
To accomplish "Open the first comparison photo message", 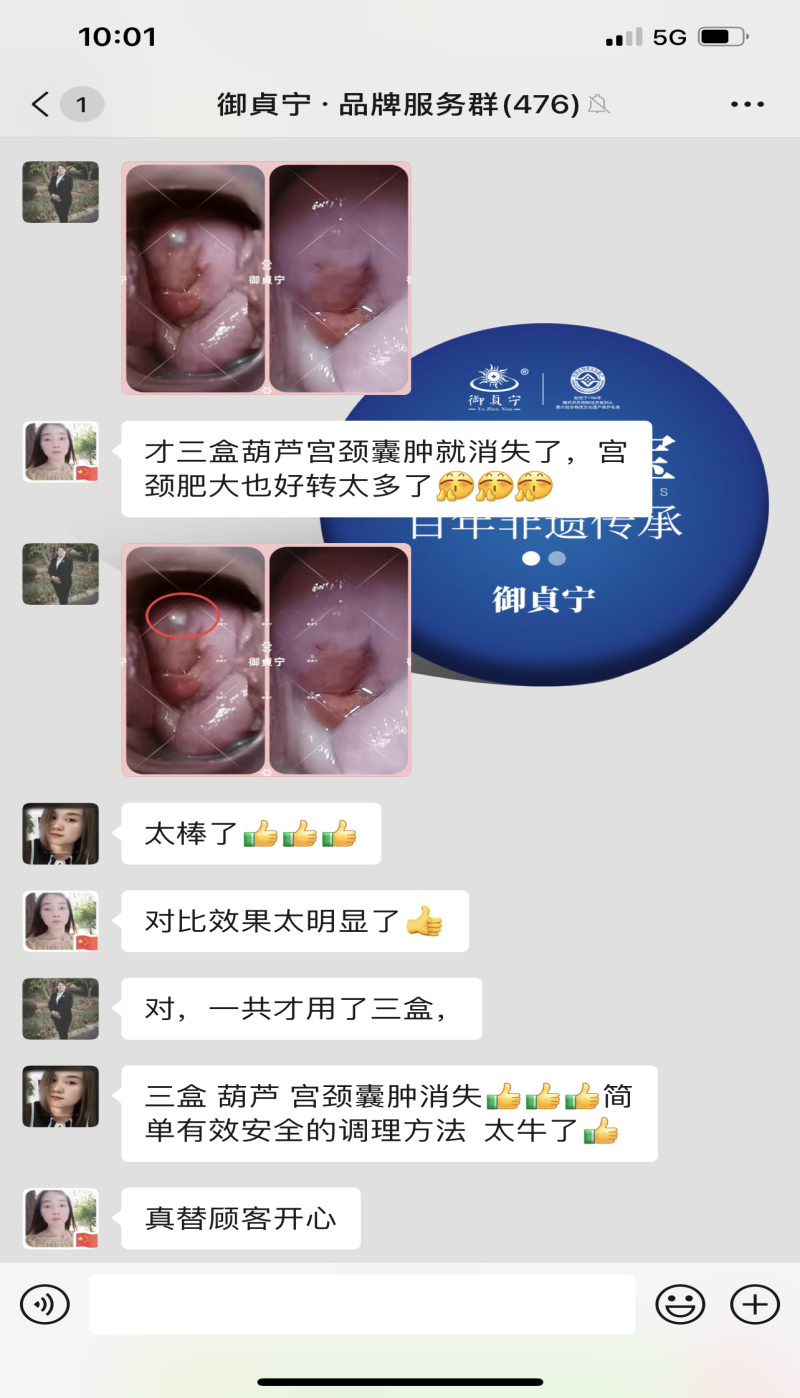I will tap(266, 278).
